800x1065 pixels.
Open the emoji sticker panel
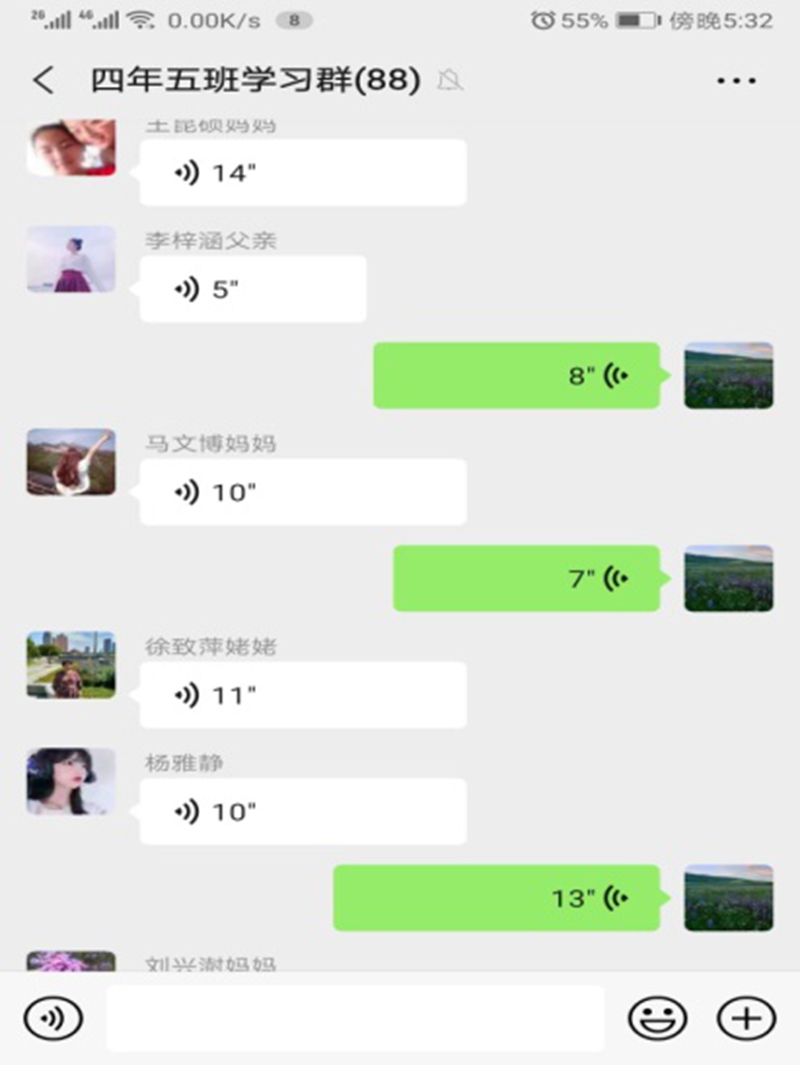657,1018
